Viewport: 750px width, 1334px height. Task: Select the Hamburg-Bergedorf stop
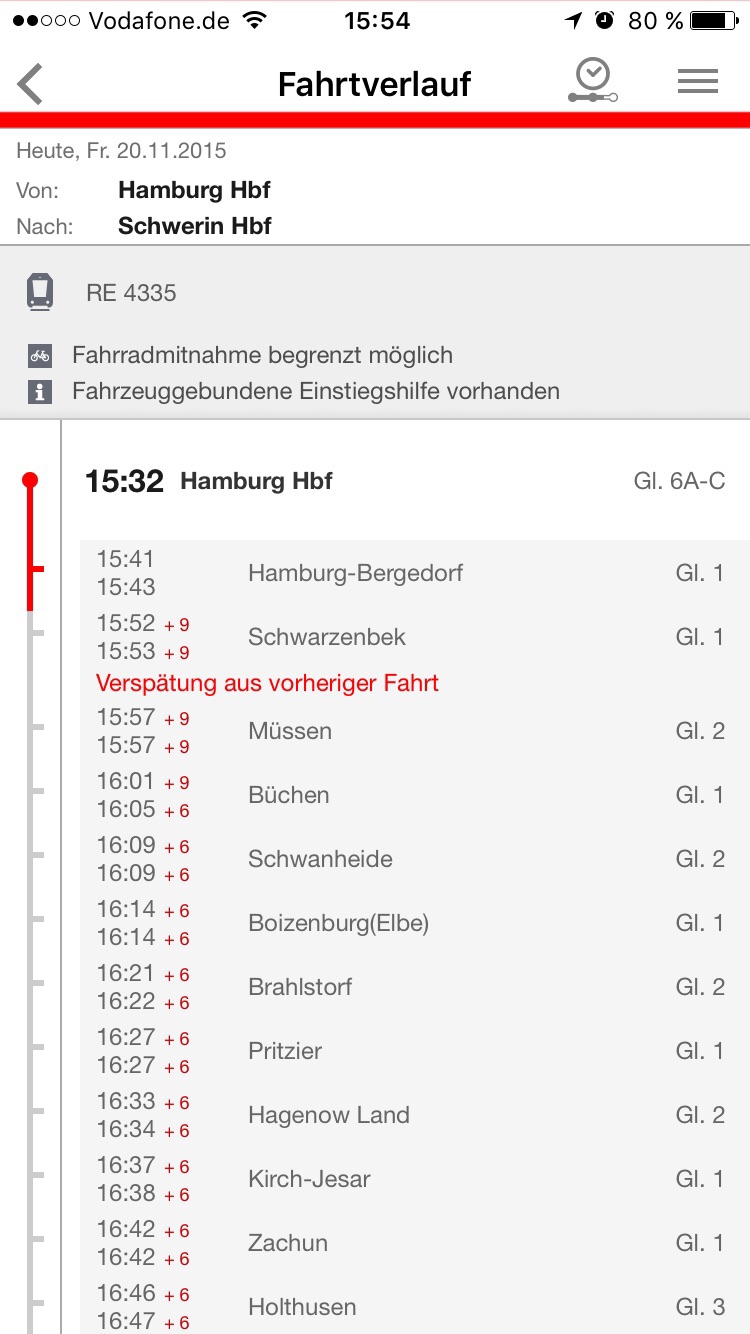[x=415, y=573]
